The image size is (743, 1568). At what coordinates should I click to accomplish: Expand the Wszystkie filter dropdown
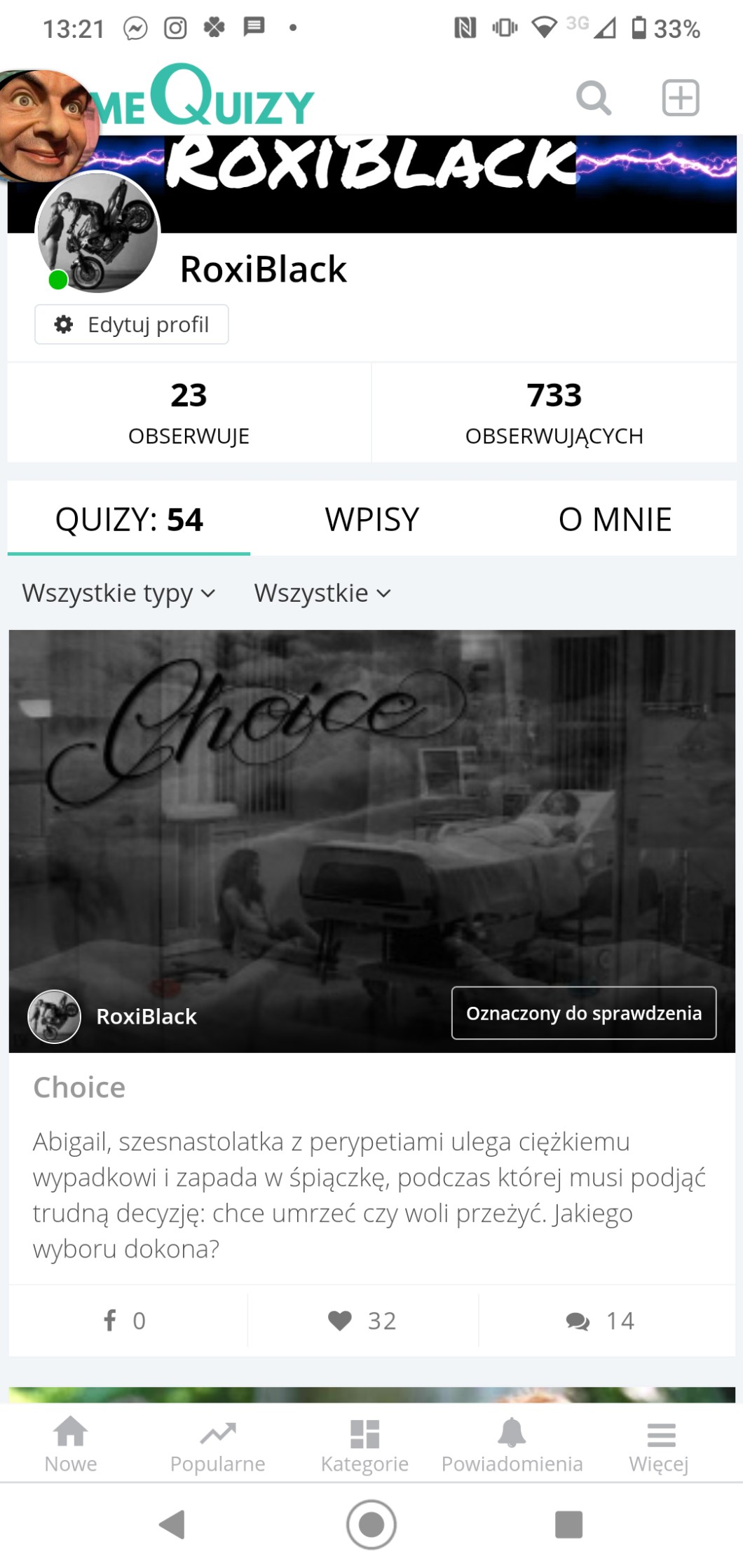pos(322,593)
